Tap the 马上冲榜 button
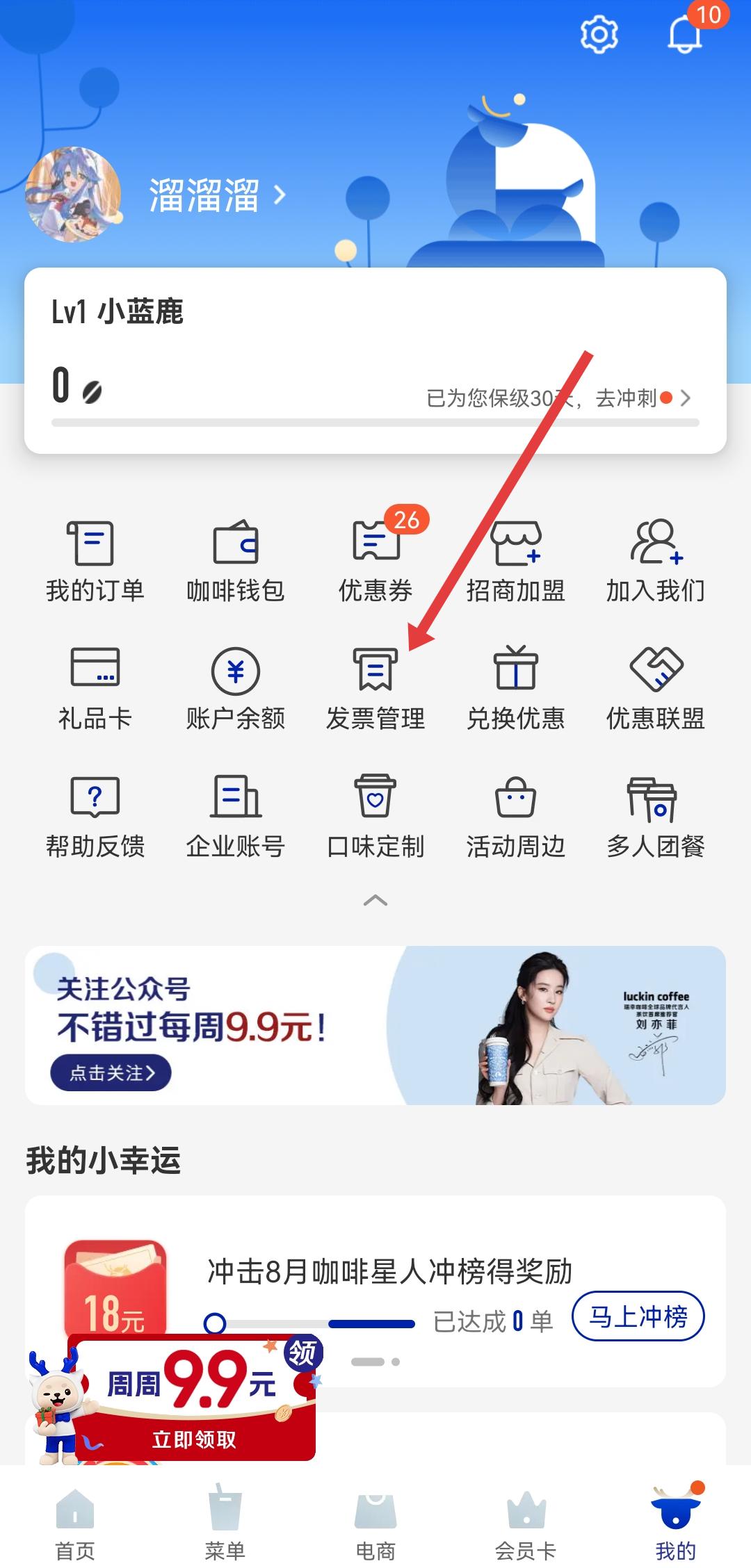 (x=638, y=1316)
